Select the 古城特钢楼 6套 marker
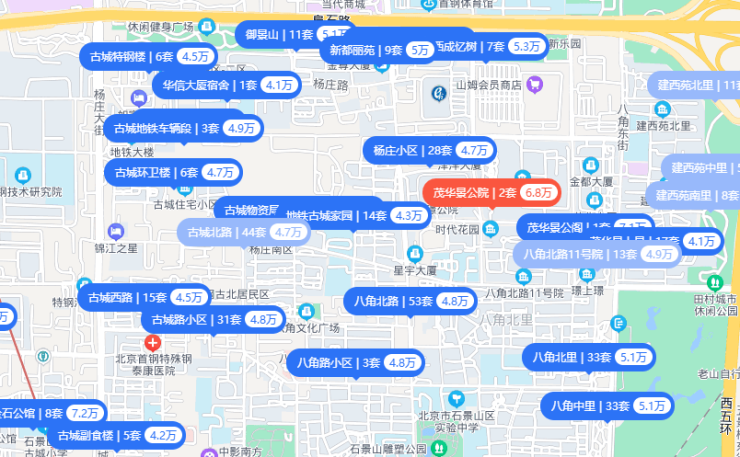 tap(150, 56)
